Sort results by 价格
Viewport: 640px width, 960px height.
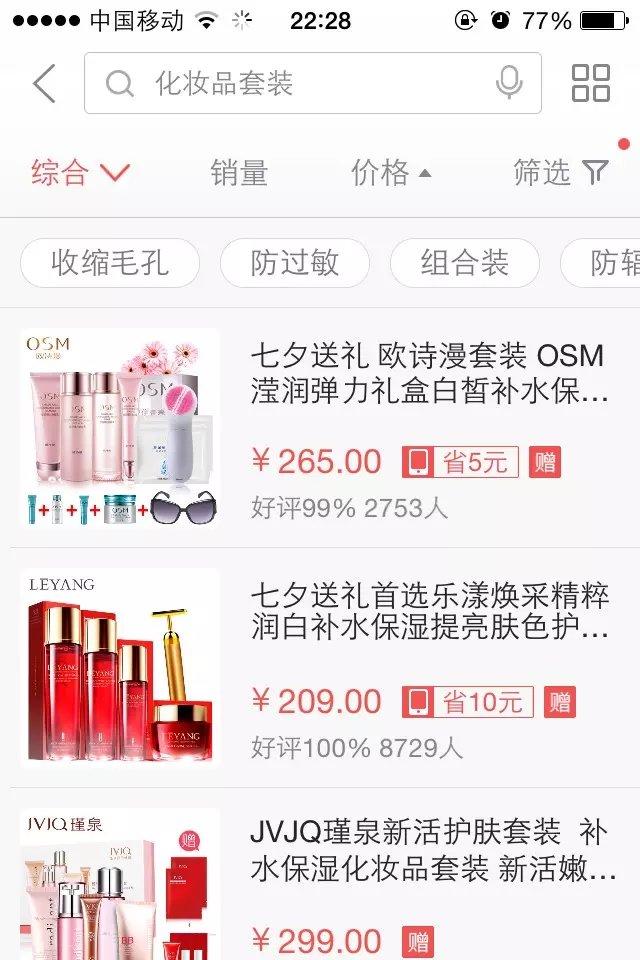[390, 173]
